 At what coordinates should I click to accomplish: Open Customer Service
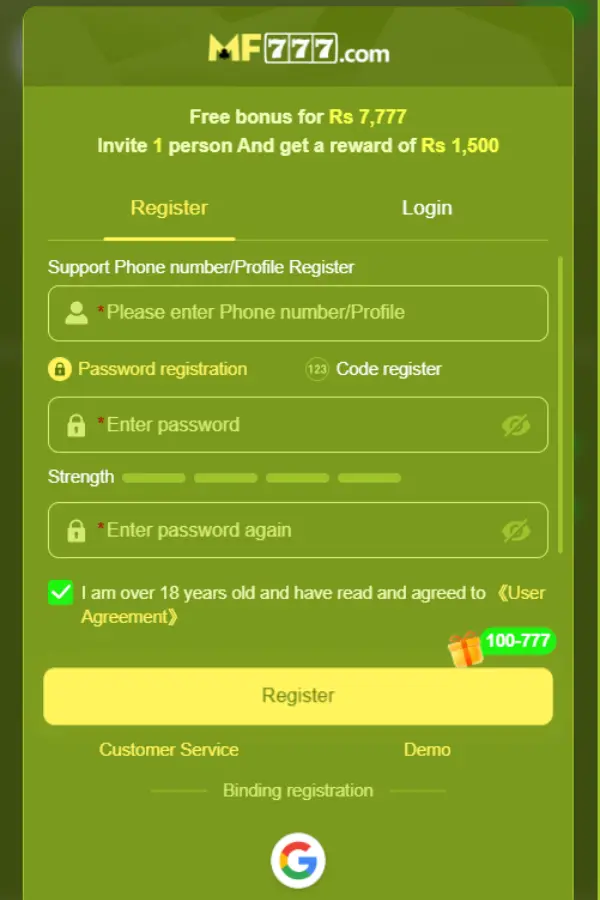pyautogui.click(x=169, y=750)
